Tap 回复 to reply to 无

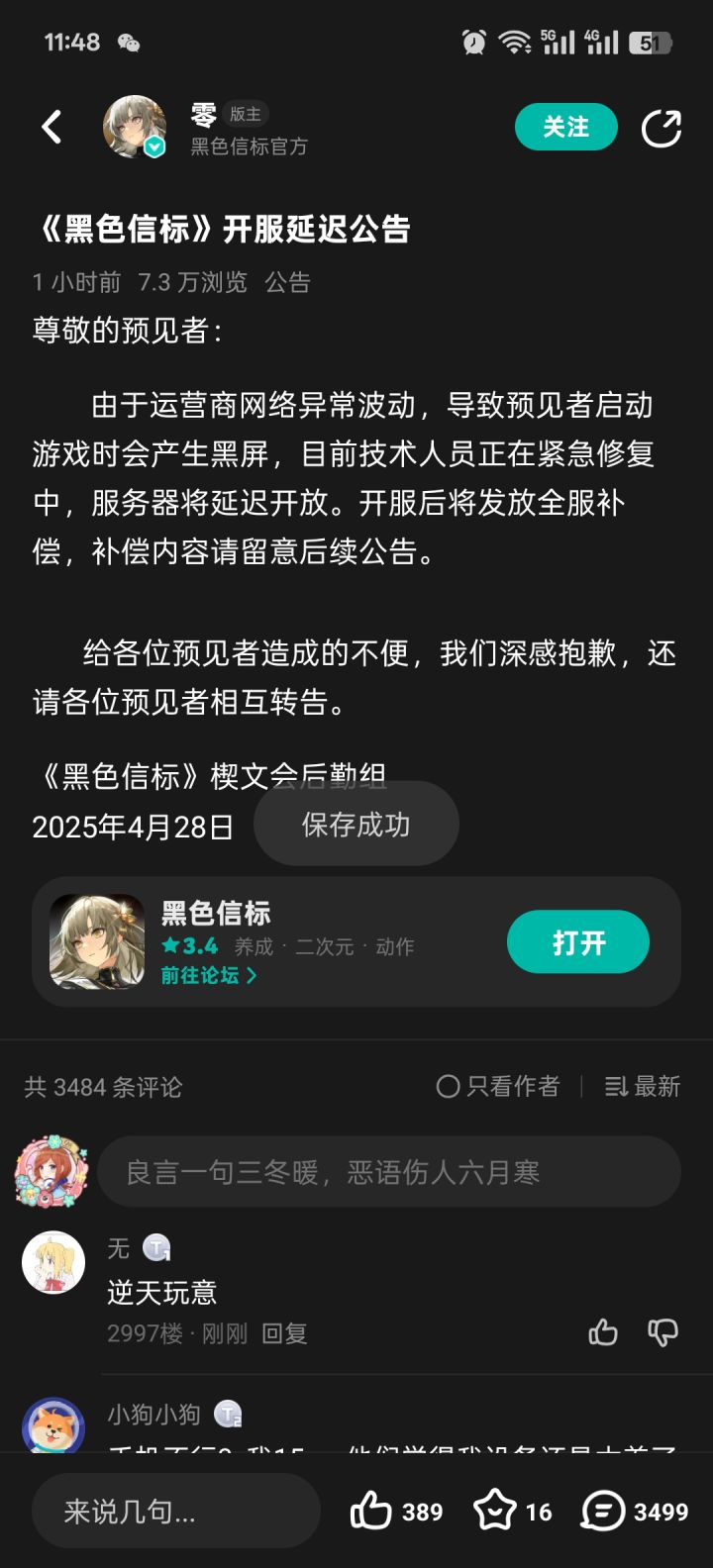[287, 1333]
